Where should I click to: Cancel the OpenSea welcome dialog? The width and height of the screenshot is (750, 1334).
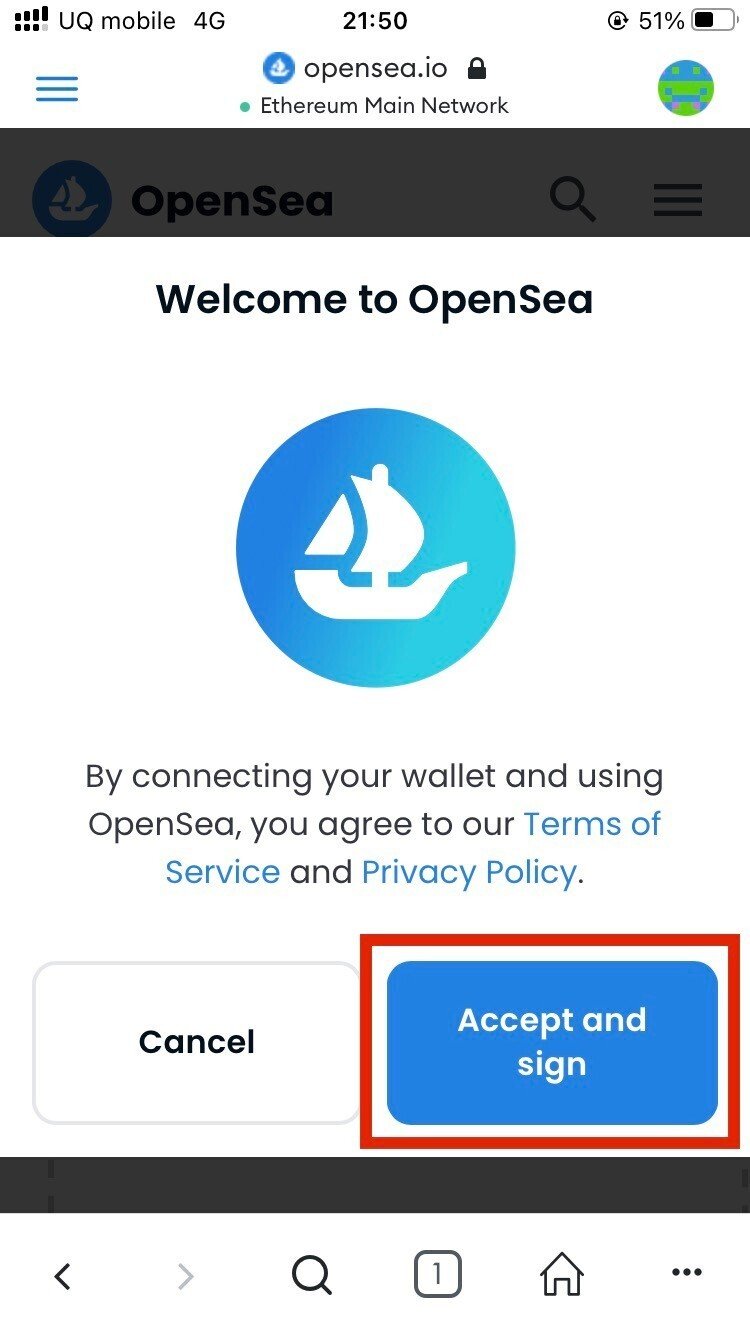pyautogui.click(x=197, y=1042)
